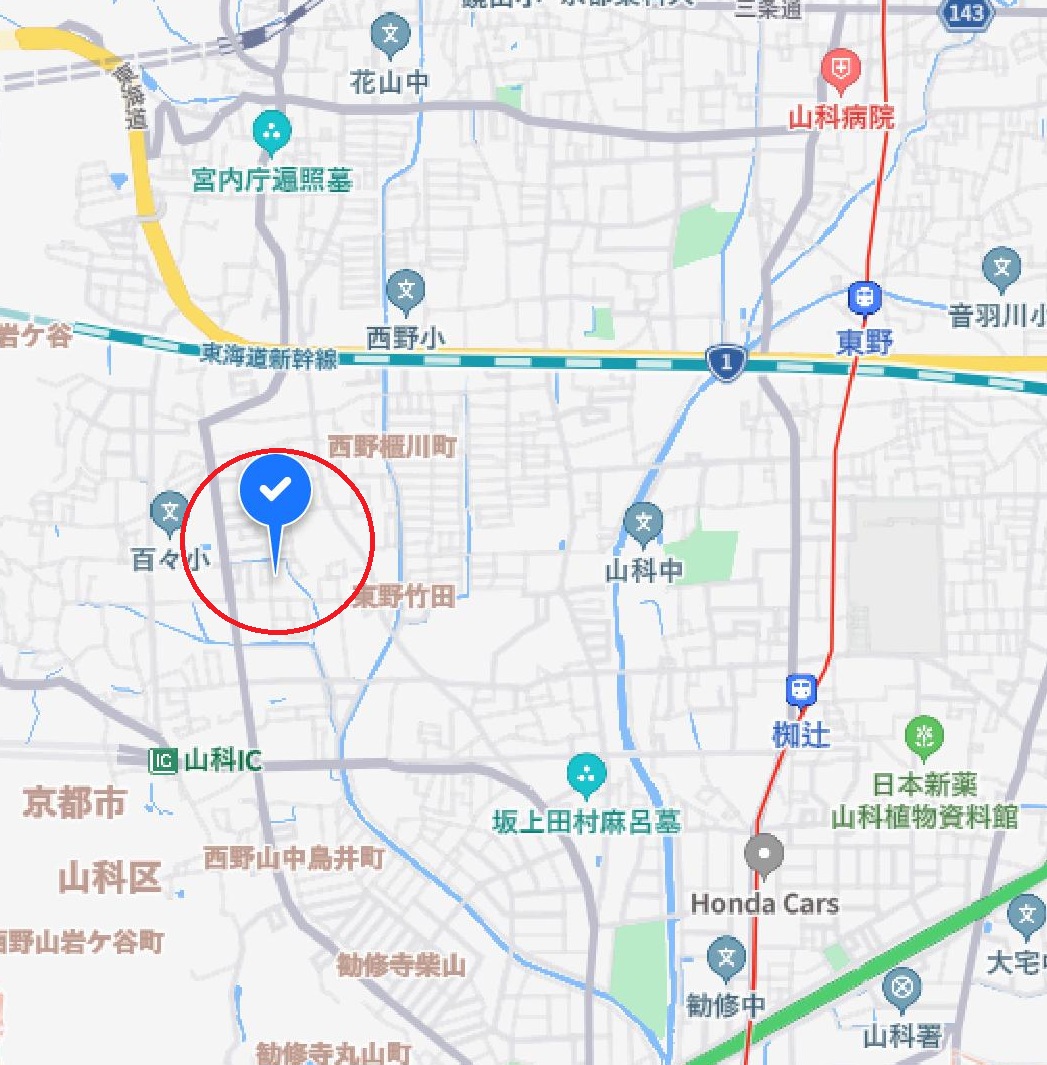
Task: Open the Honda Cars place pin
Action: (x=765, y=855)
